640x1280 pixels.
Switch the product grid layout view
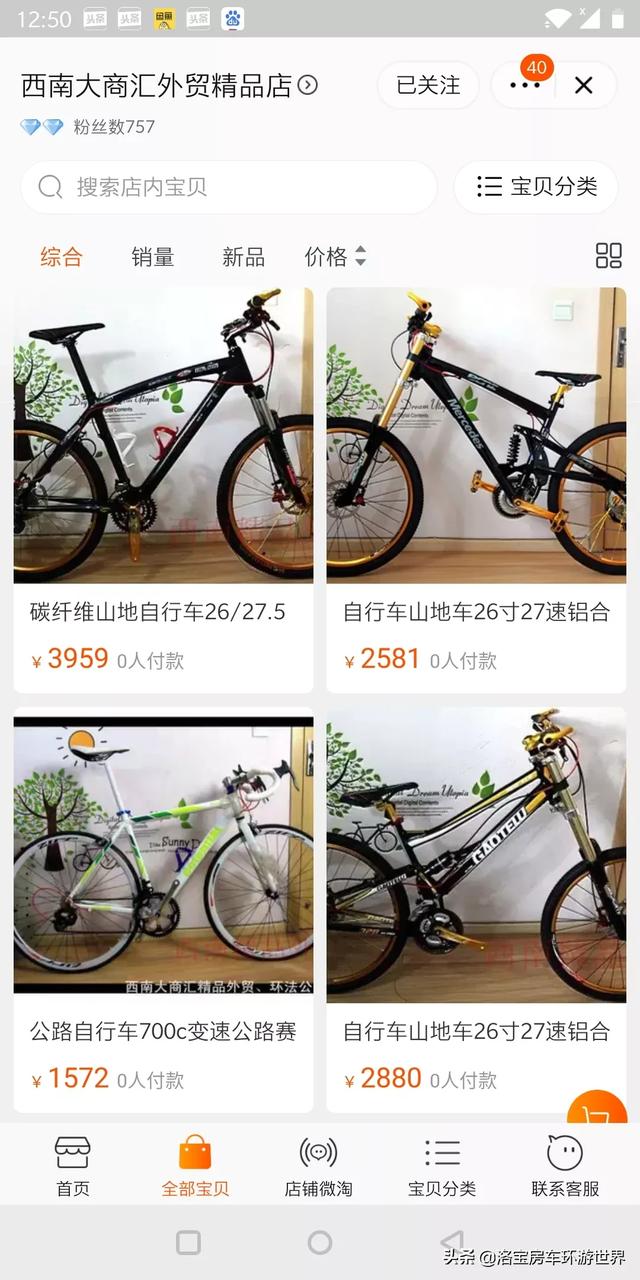pos(608,256)
